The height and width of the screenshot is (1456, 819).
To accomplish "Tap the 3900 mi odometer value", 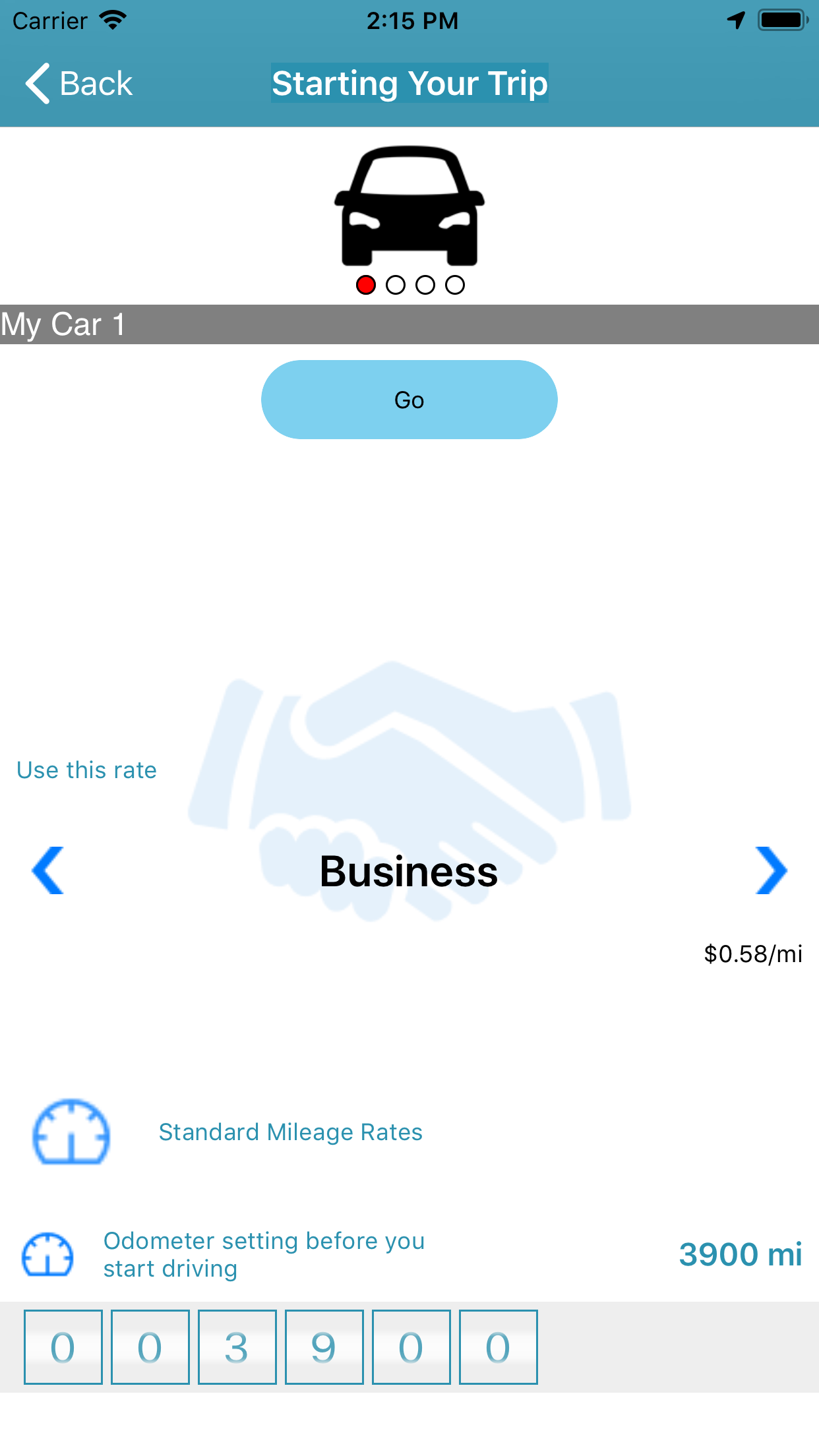I will coord(741,1254).
